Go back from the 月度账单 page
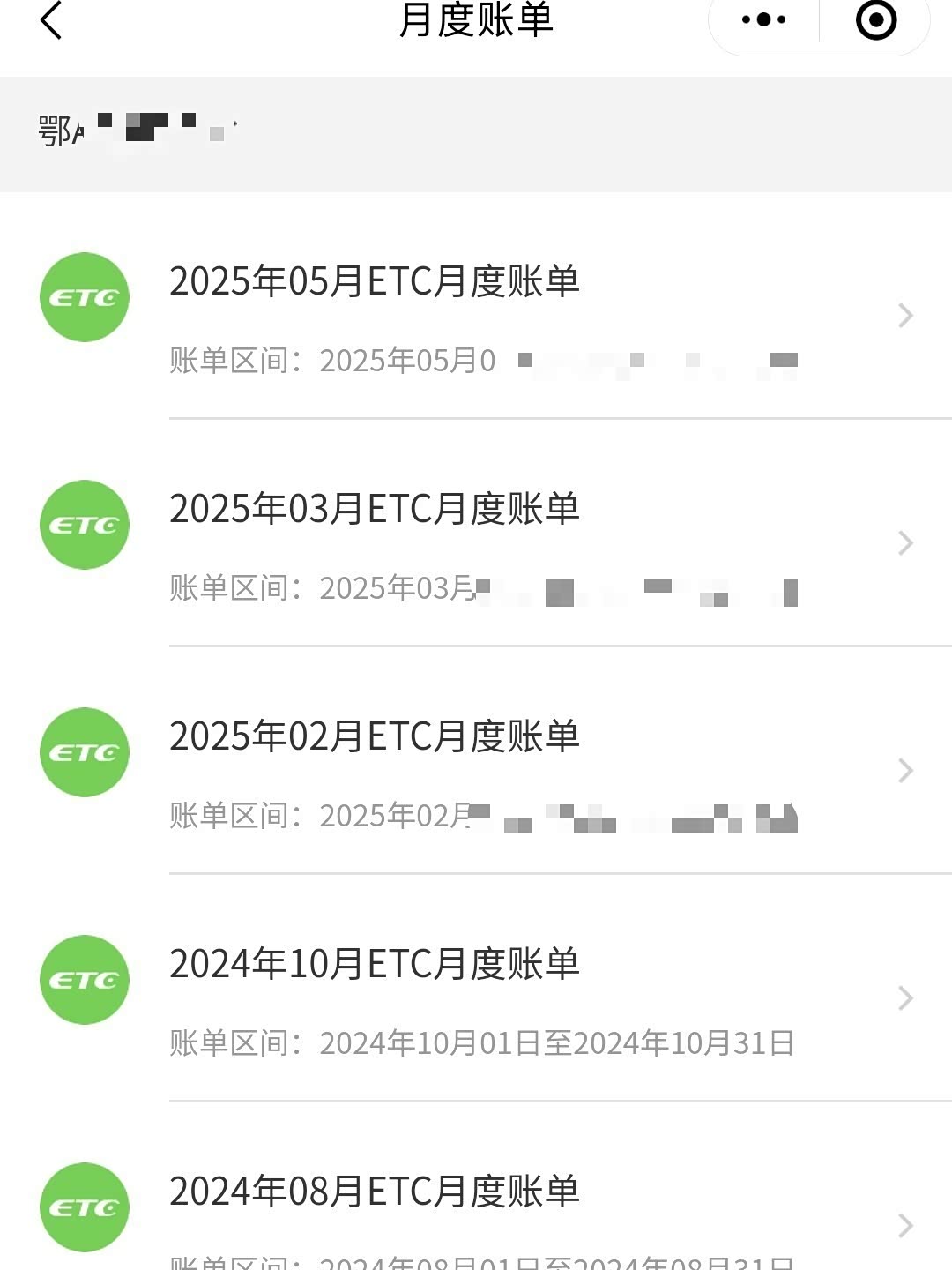 click(51, 19)
